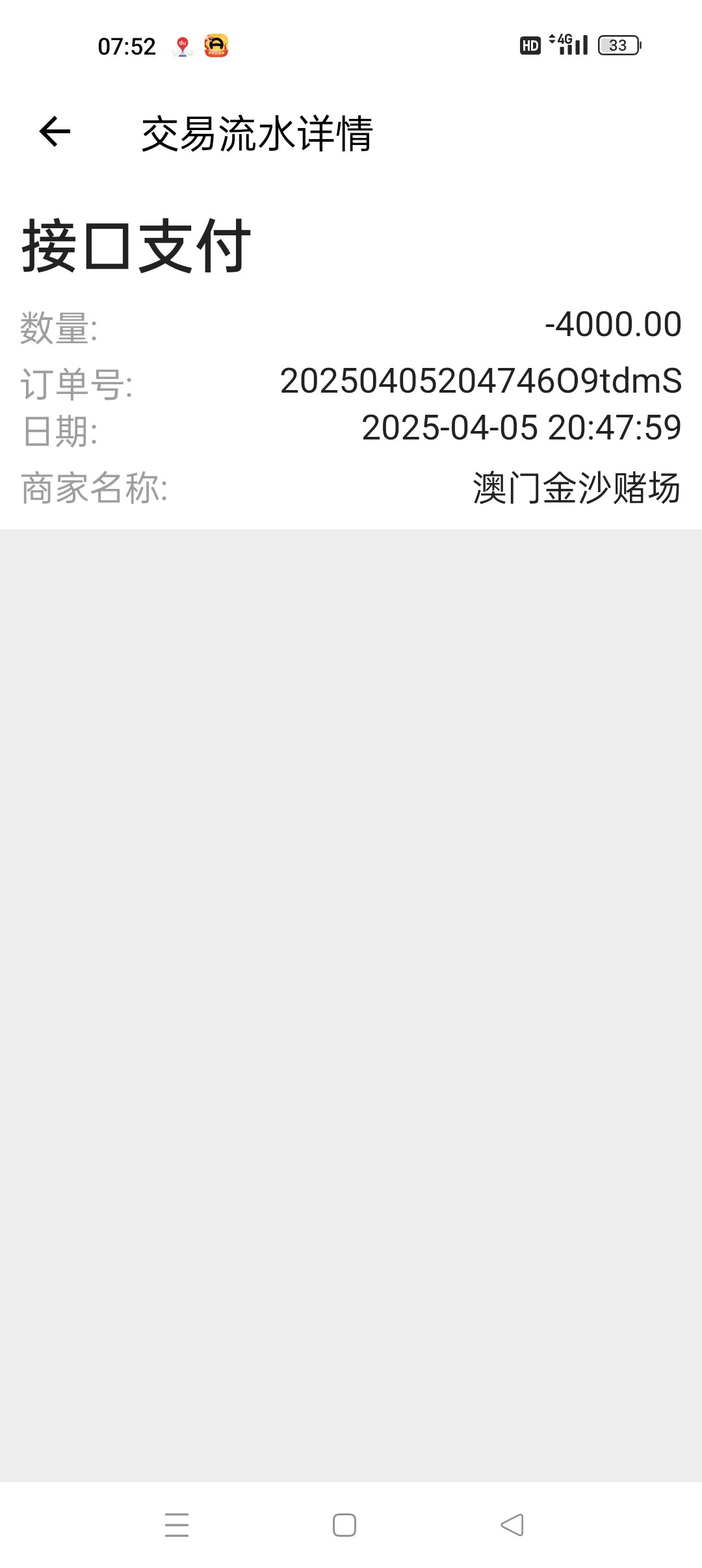
Task: Tap the system home button
Action: pyautogui.click(x=344, y=1525)
